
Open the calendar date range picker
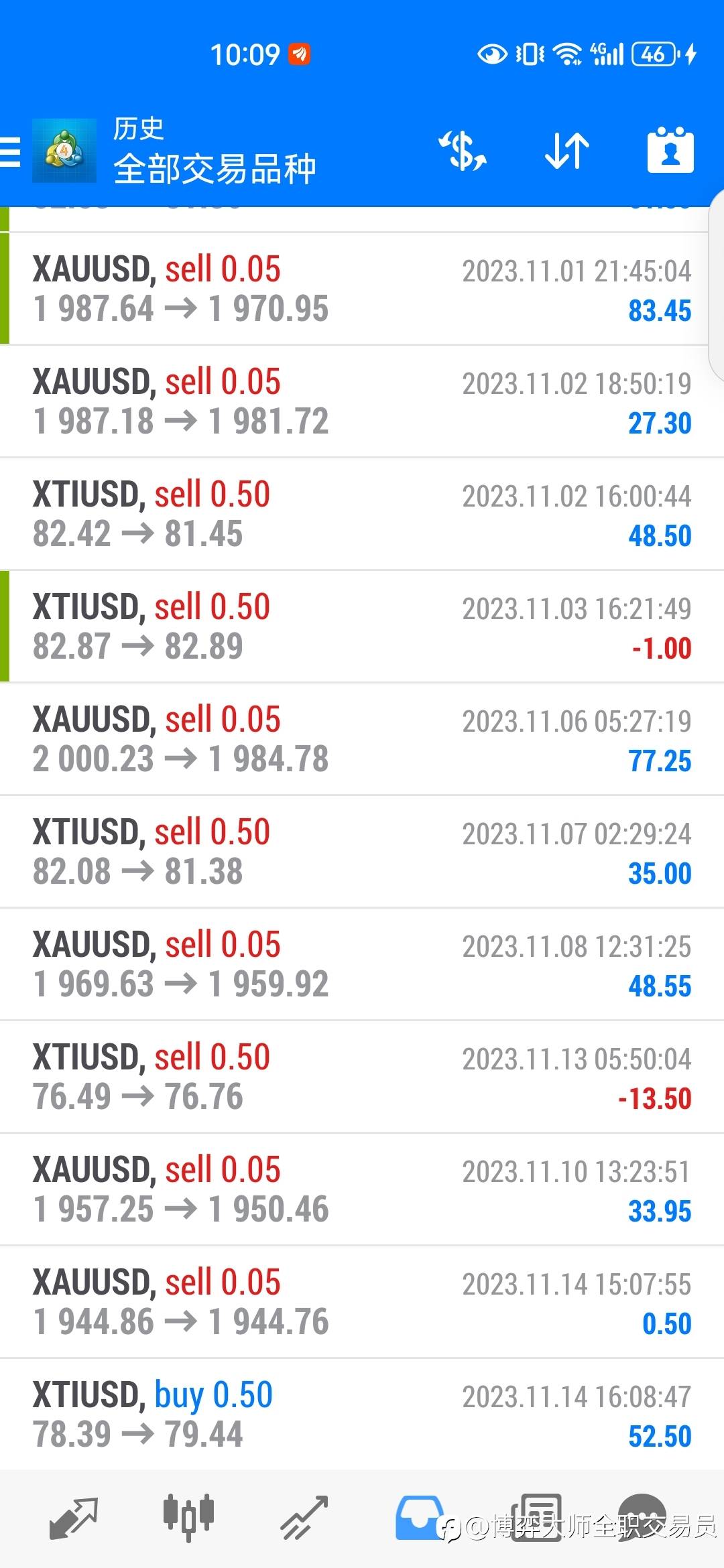point(670,151)
